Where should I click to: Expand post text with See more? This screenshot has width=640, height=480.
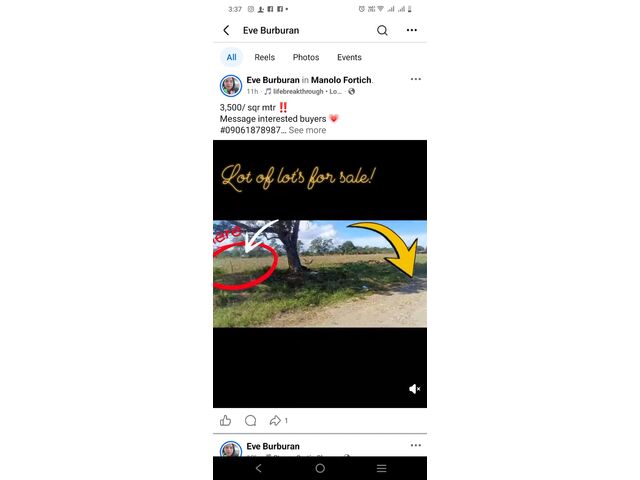(x=307, y=130)
